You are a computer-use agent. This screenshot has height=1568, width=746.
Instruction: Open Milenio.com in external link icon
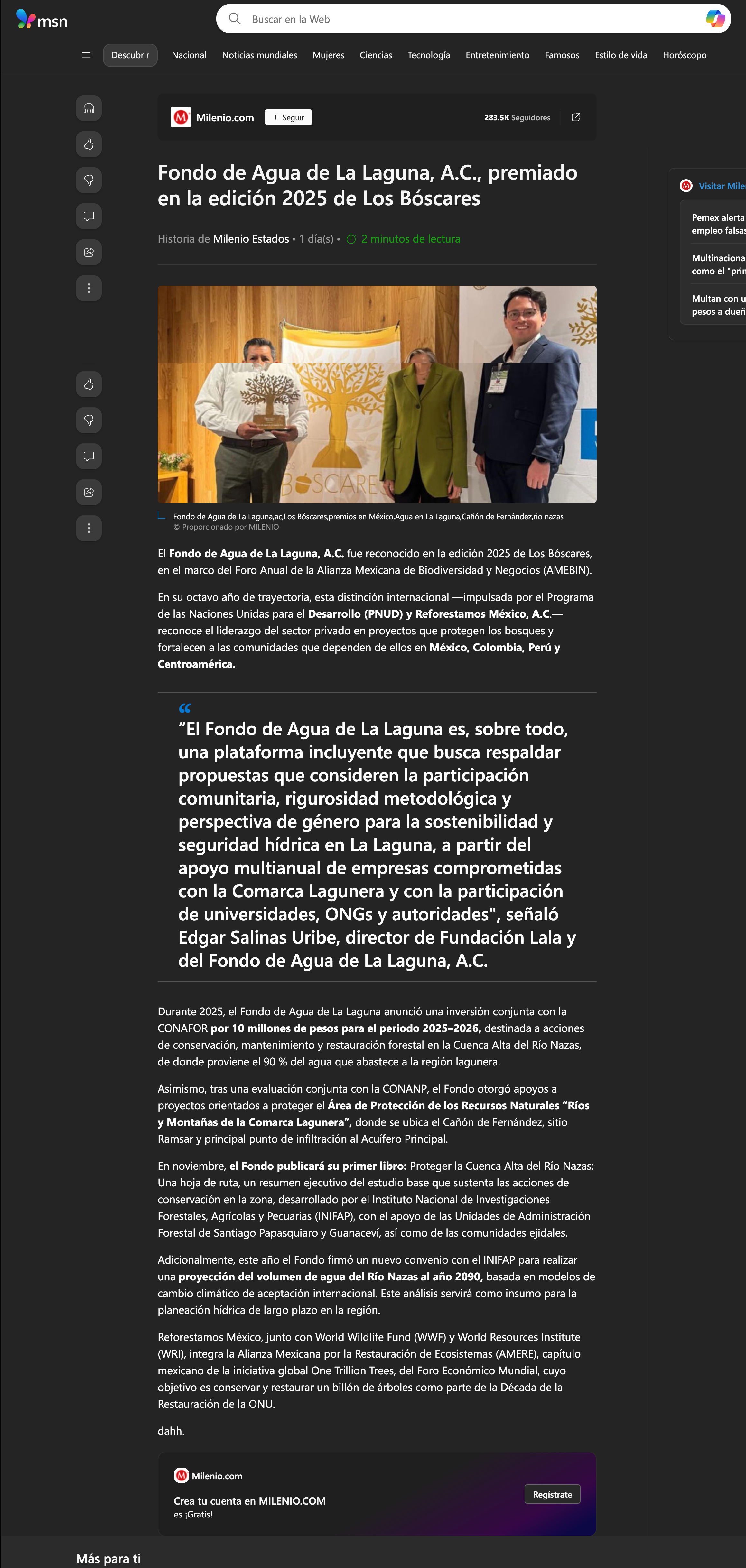click(575, 117)
